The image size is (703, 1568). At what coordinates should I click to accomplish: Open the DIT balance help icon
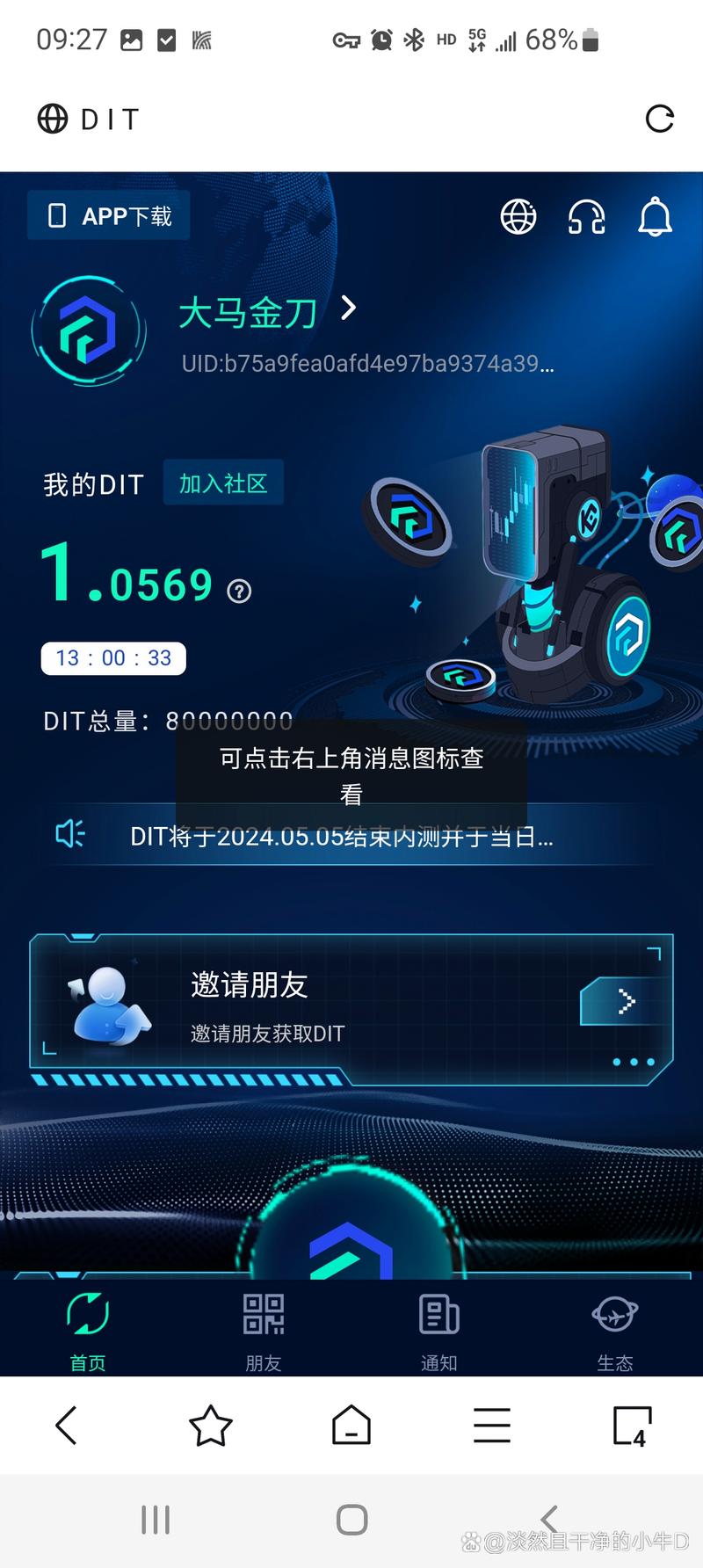pyautogui.click(x=239, y=591)
